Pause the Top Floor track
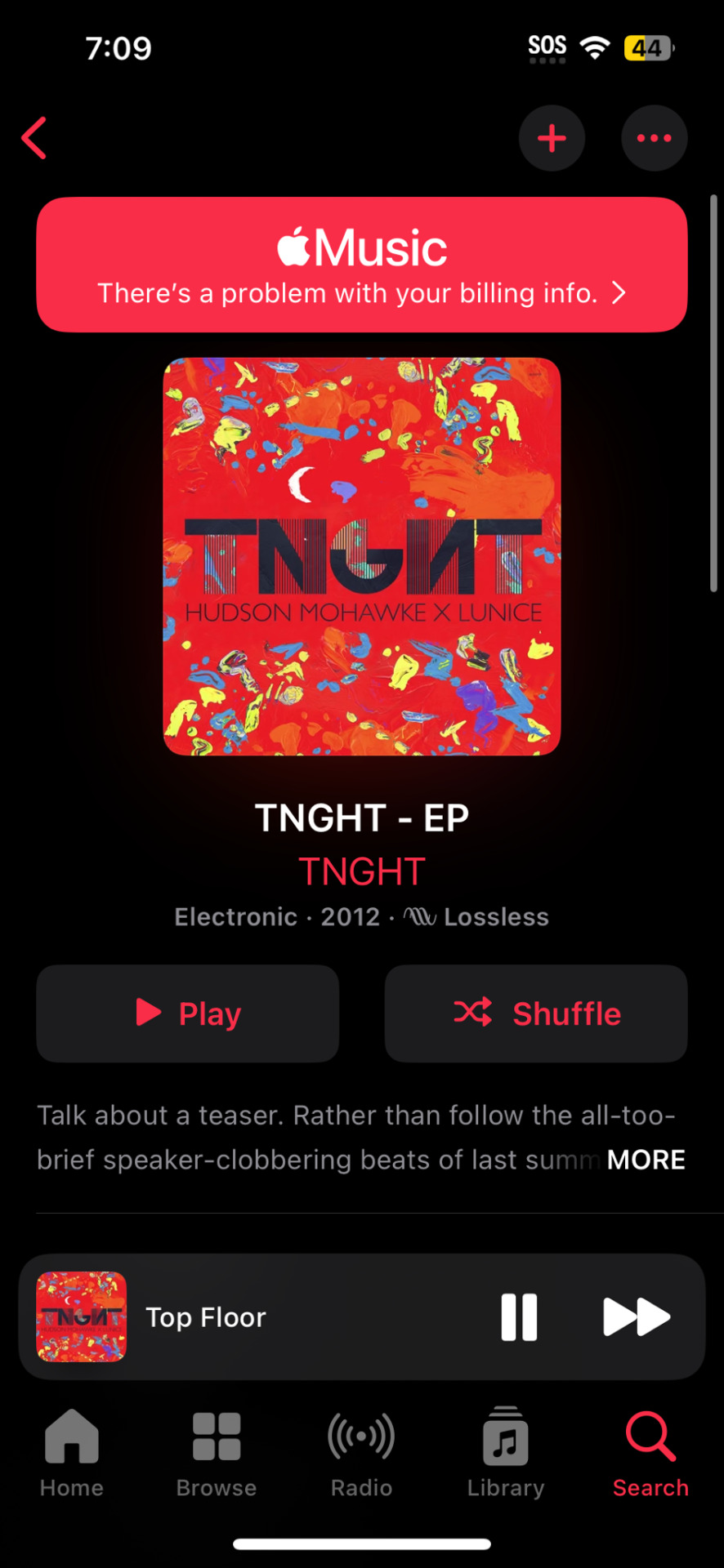The height and width of the screenshot is (1568, 724). (519, 1317)
